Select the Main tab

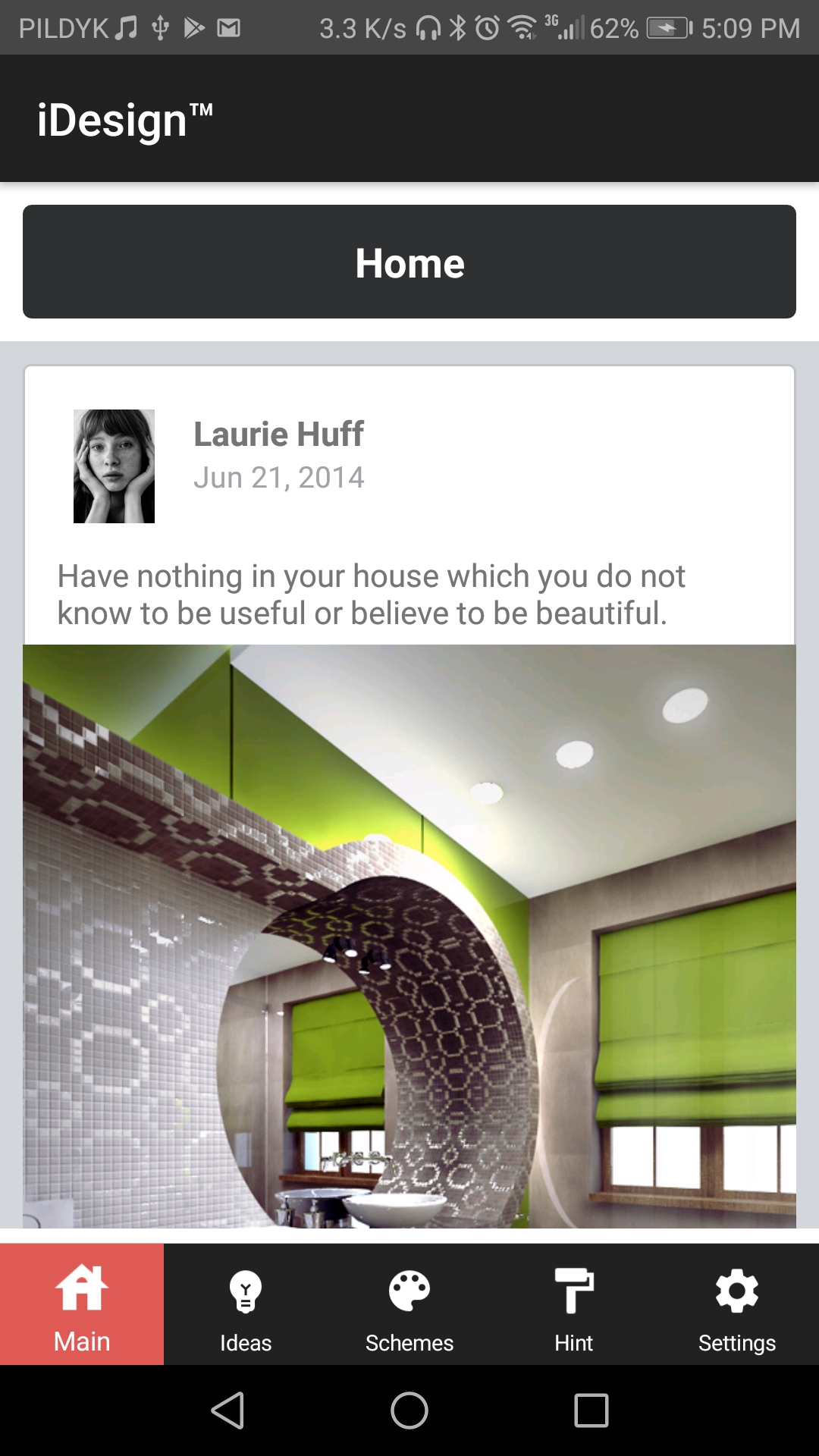coord(82,1304)
